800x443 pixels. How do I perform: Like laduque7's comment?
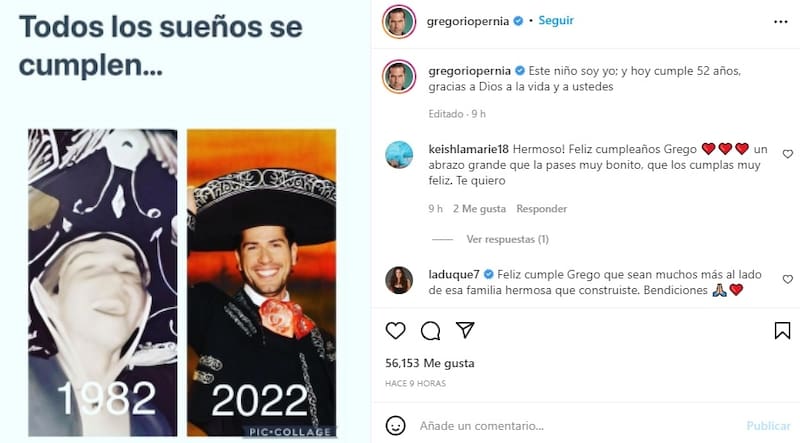pos(788,279)
